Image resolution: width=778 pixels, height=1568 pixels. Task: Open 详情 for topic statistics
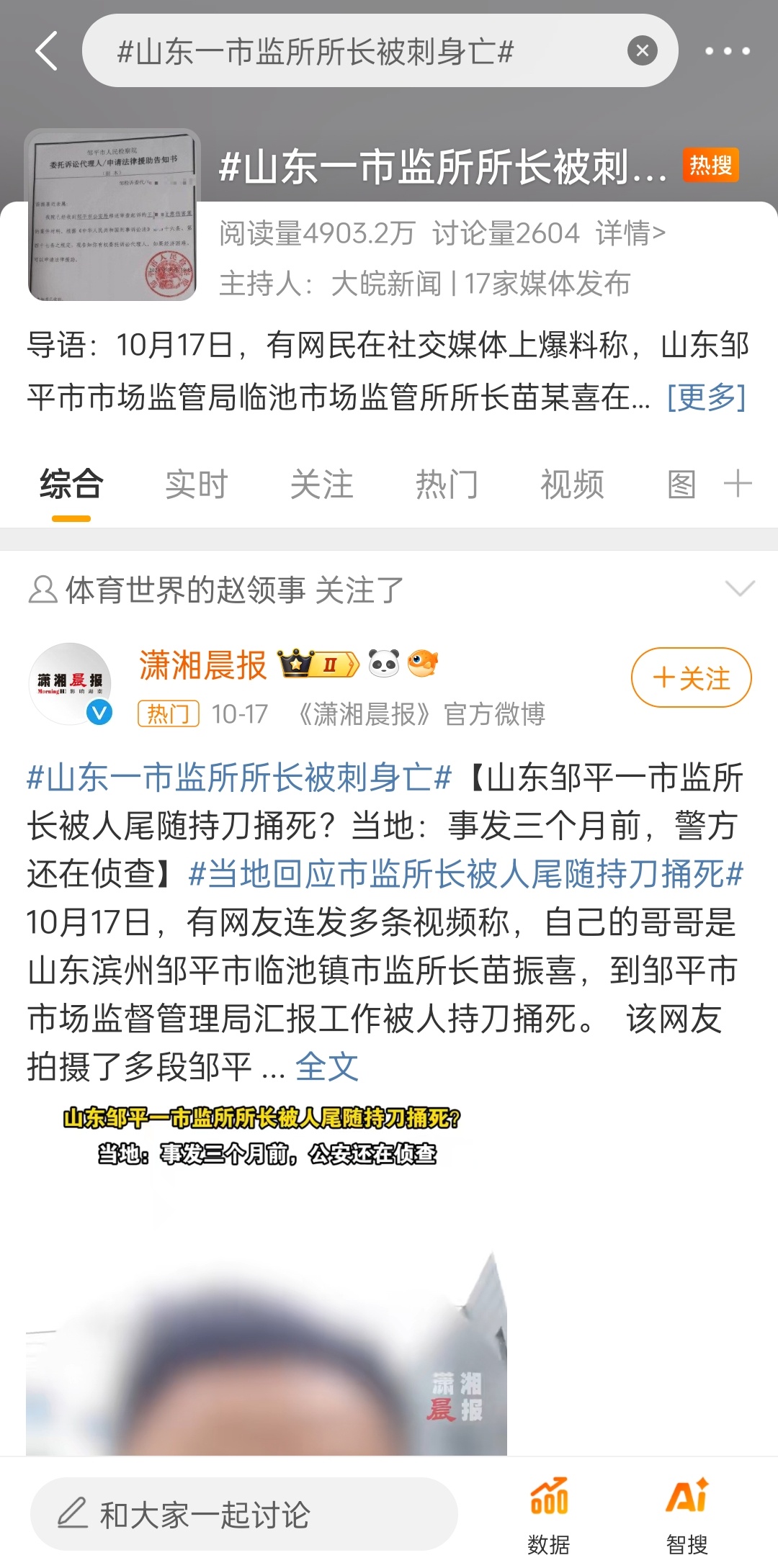pyautogui.click(x=630, y=233)
